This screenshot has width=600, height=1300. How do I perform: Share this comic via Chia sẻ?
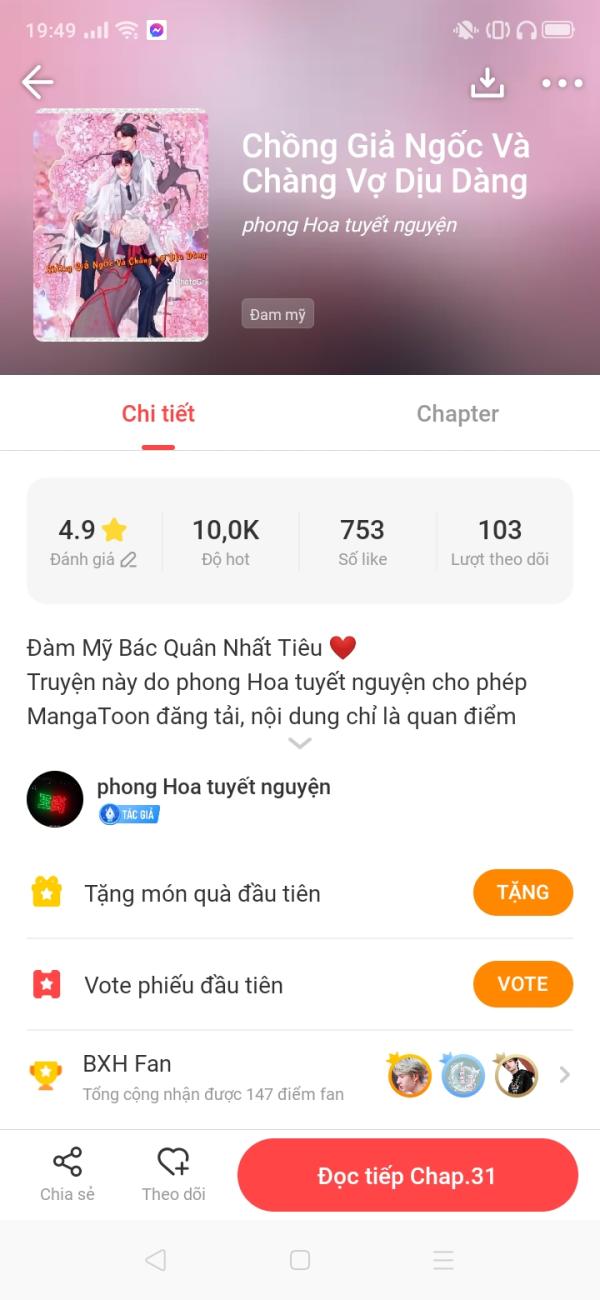tap(67, 1174)
